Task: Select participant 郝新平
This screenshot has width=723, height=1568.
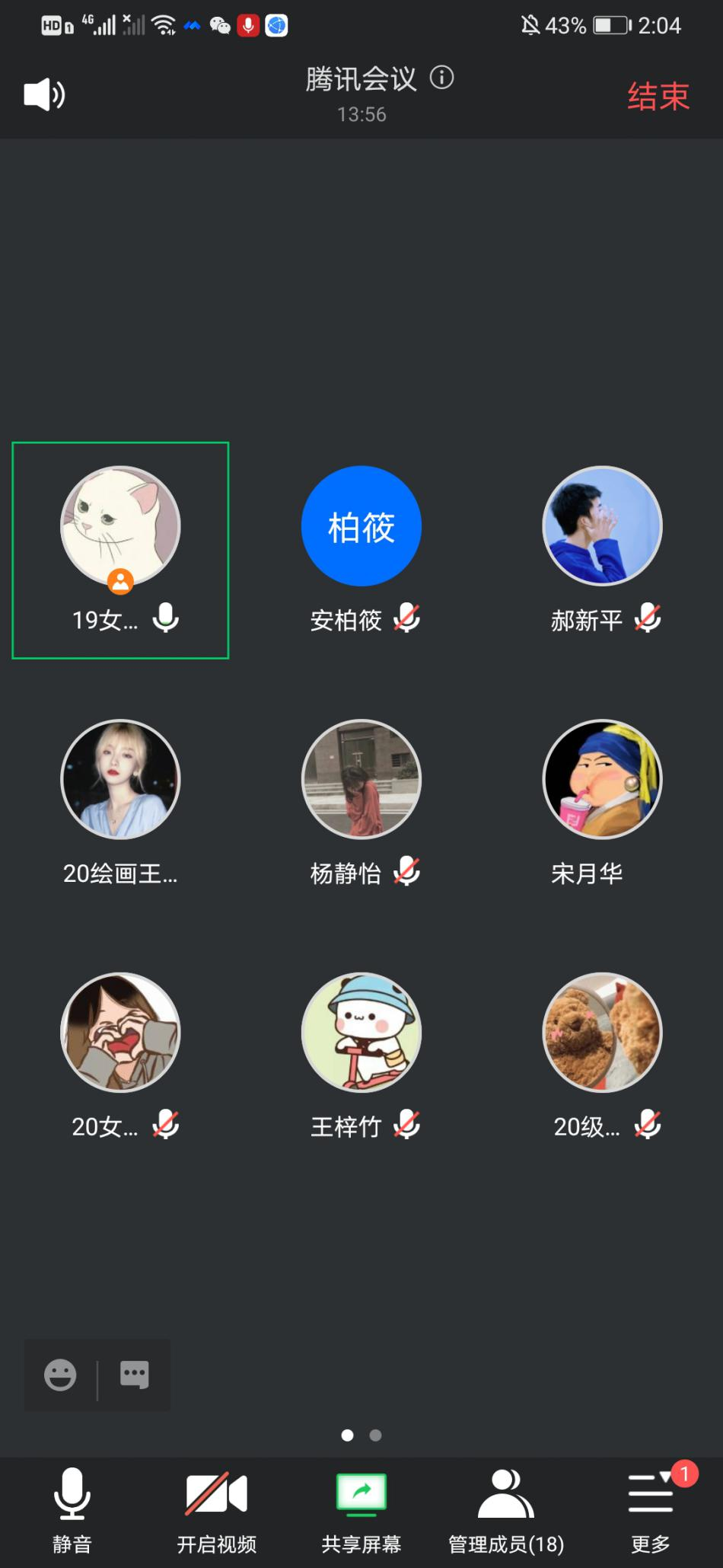Action: point(602,526)
